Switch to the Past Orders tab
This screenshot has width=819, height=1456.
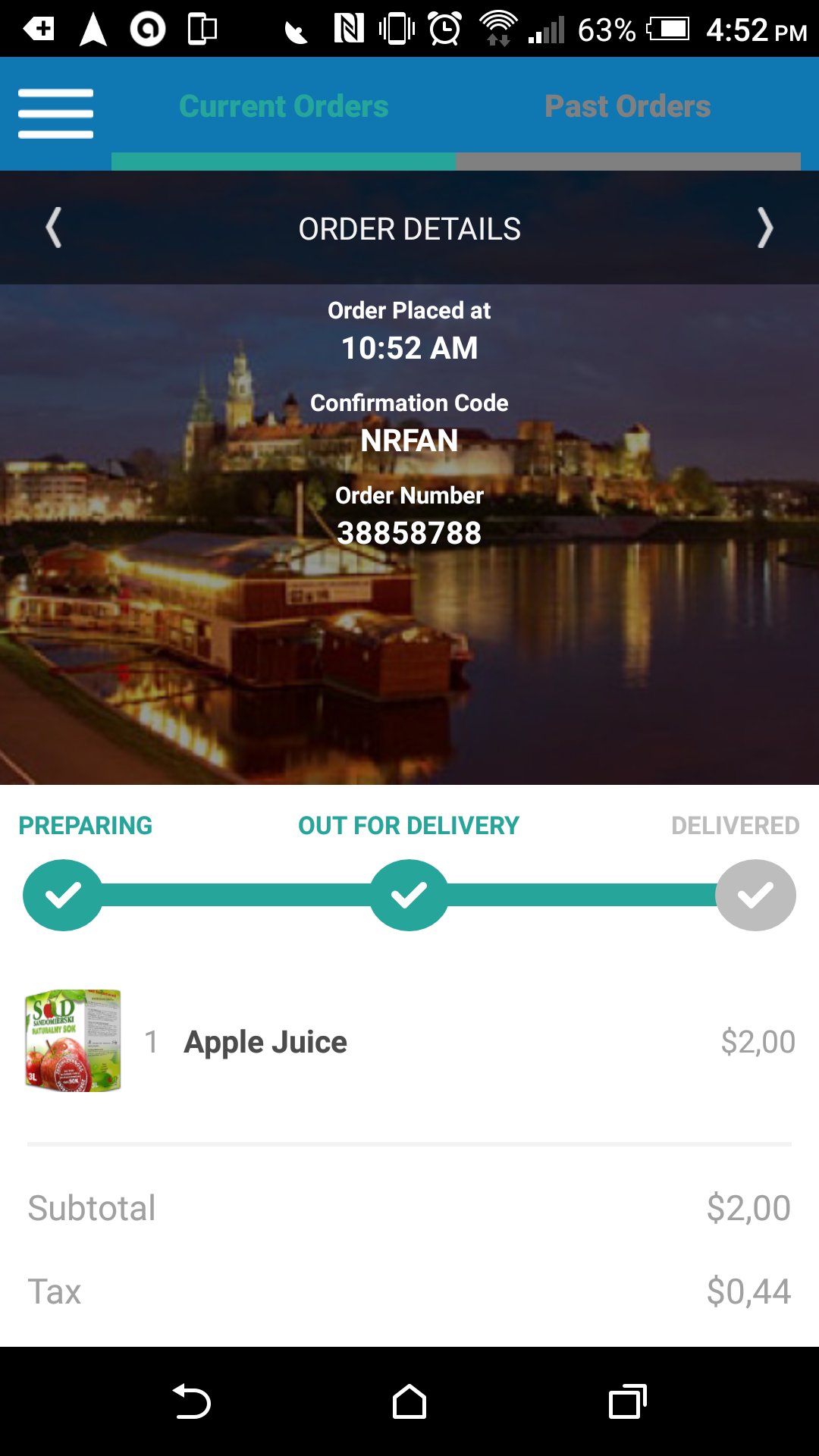[628, 105]
